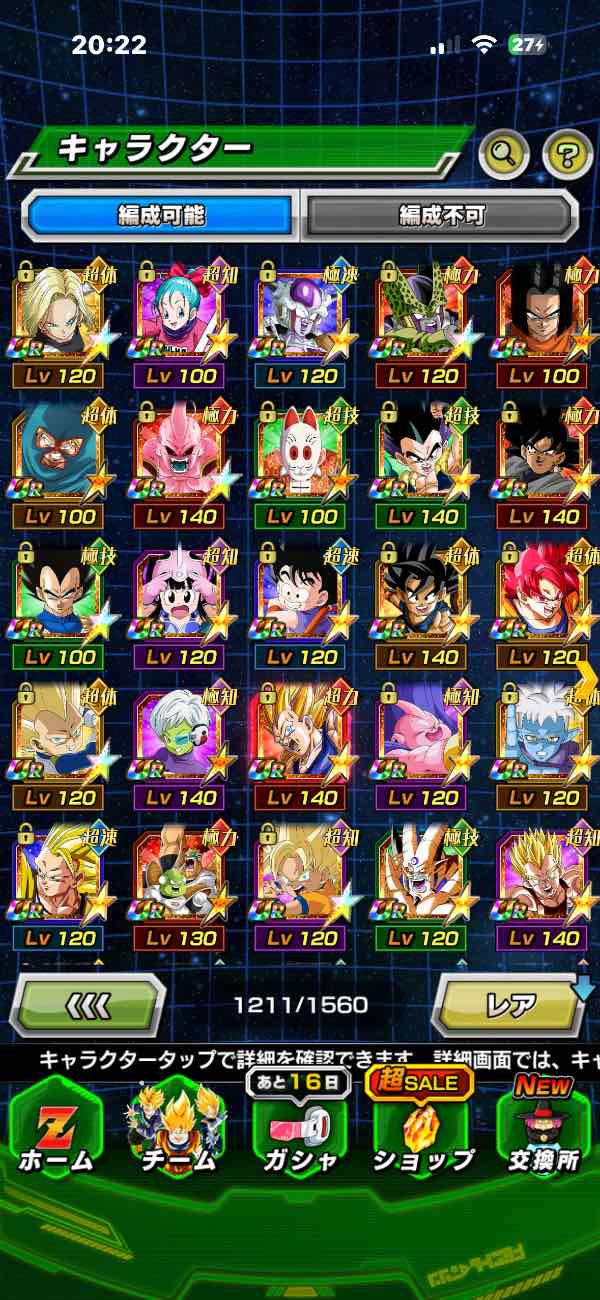Open the 交換所 menu
The image size is (600, 1300).
(x=543, y=1130)
